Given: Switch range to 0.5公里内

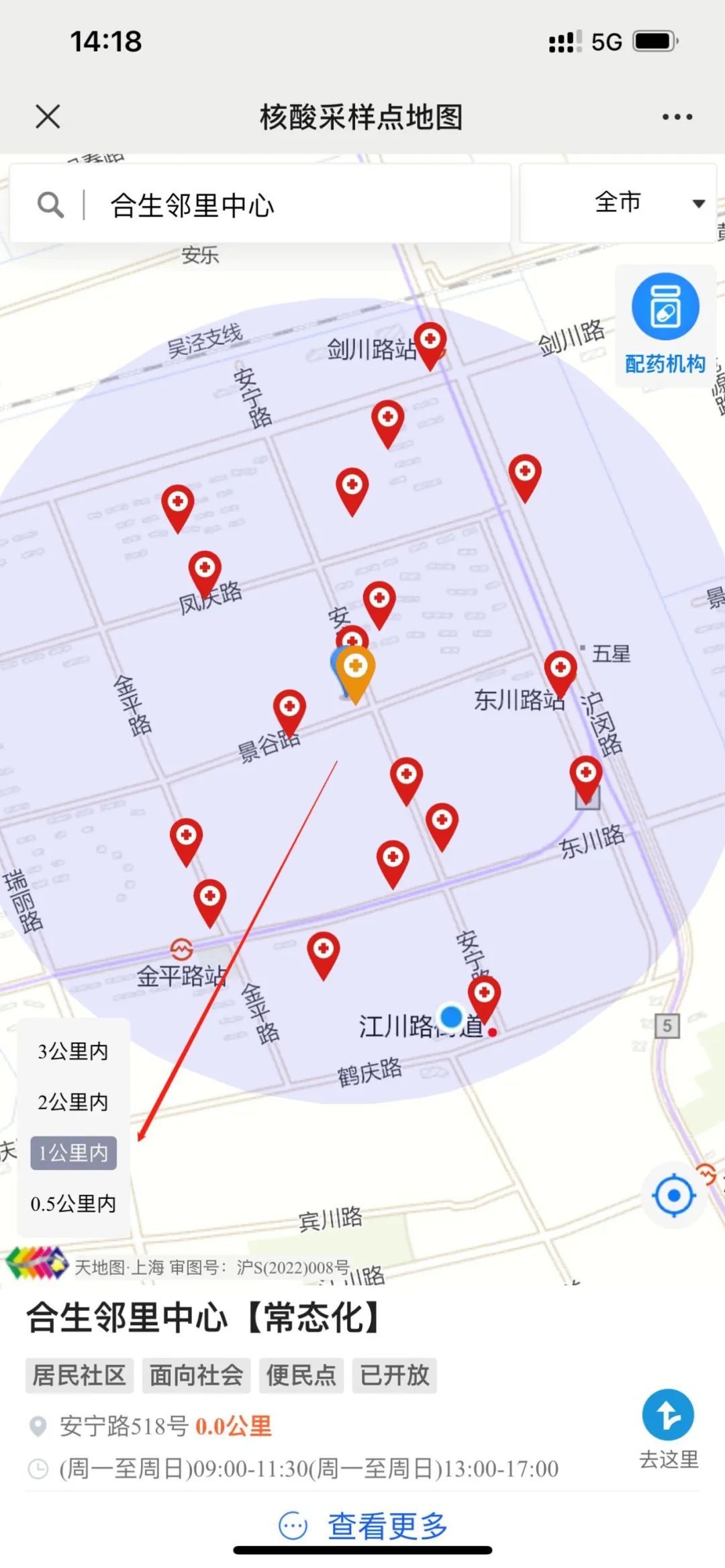Looking at the screenshot, I should coord(73,1204).
